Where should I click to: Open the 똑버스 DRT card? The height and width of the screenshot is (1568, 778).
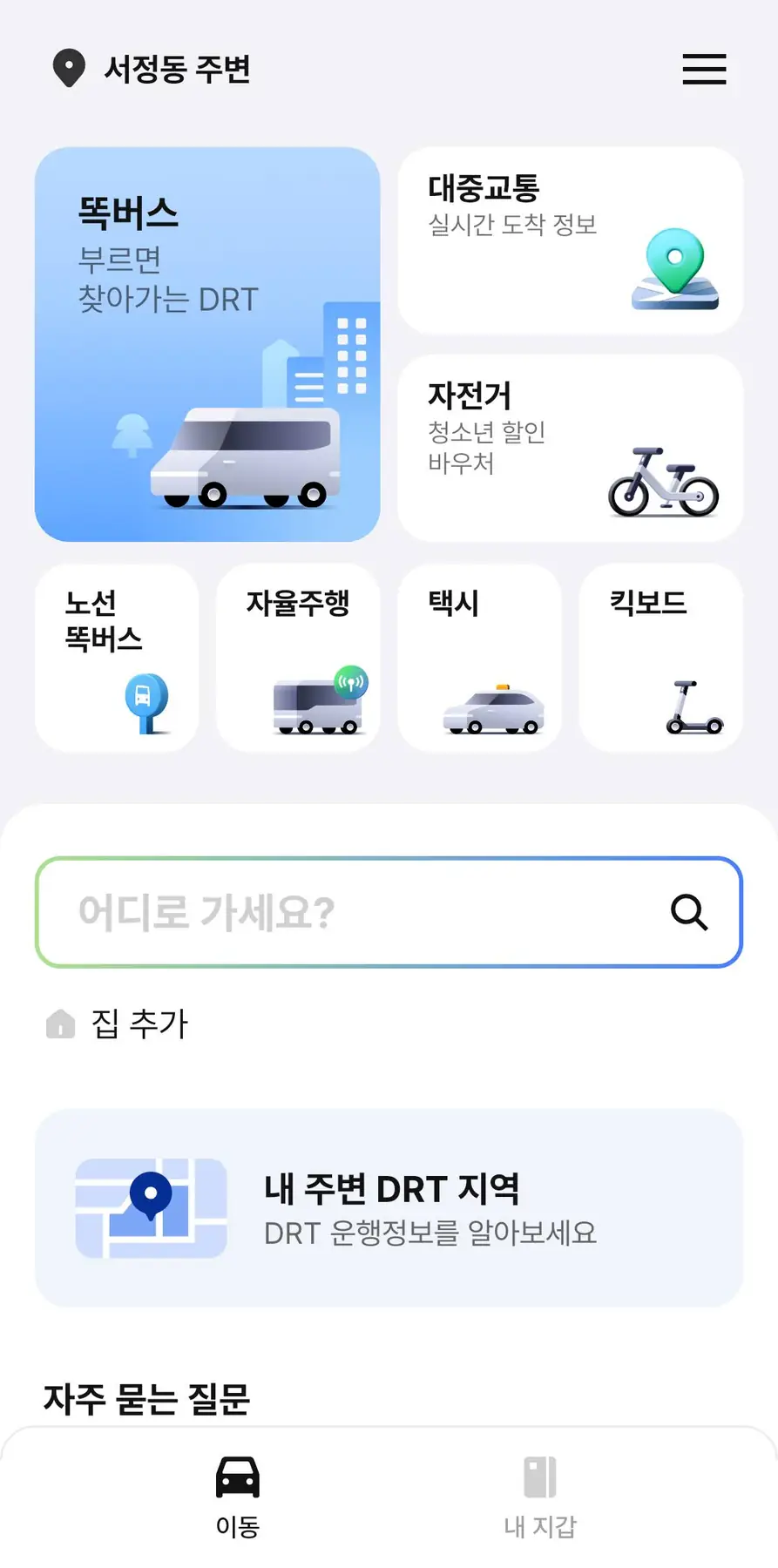[207, 344]
